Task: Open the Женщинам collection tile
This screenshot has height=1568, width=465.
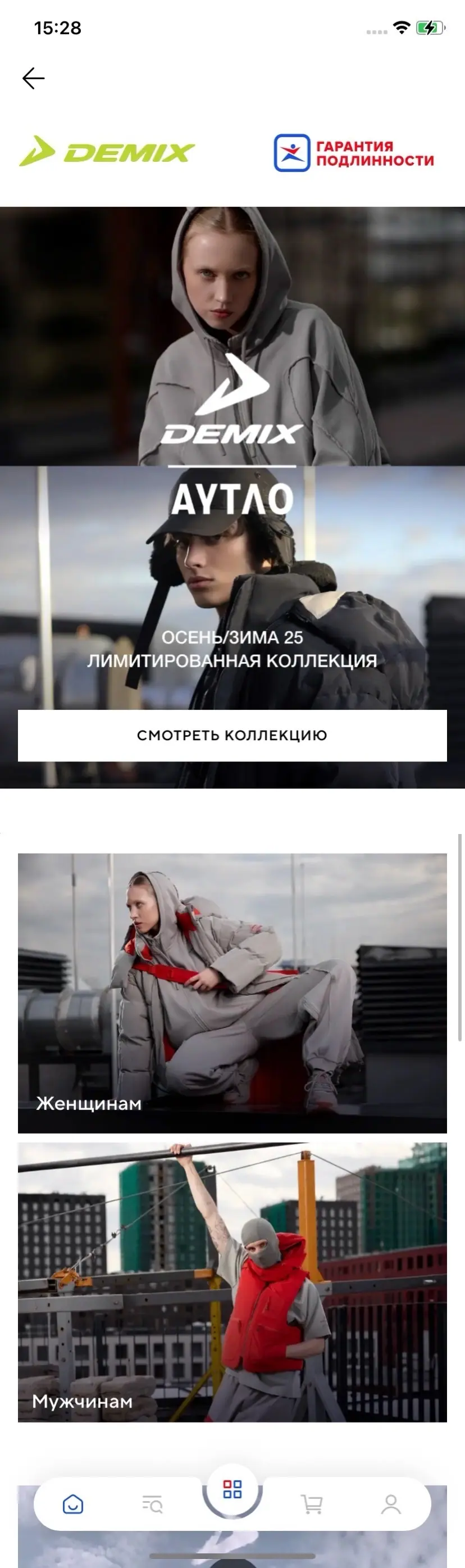Action: coord(232,993)
